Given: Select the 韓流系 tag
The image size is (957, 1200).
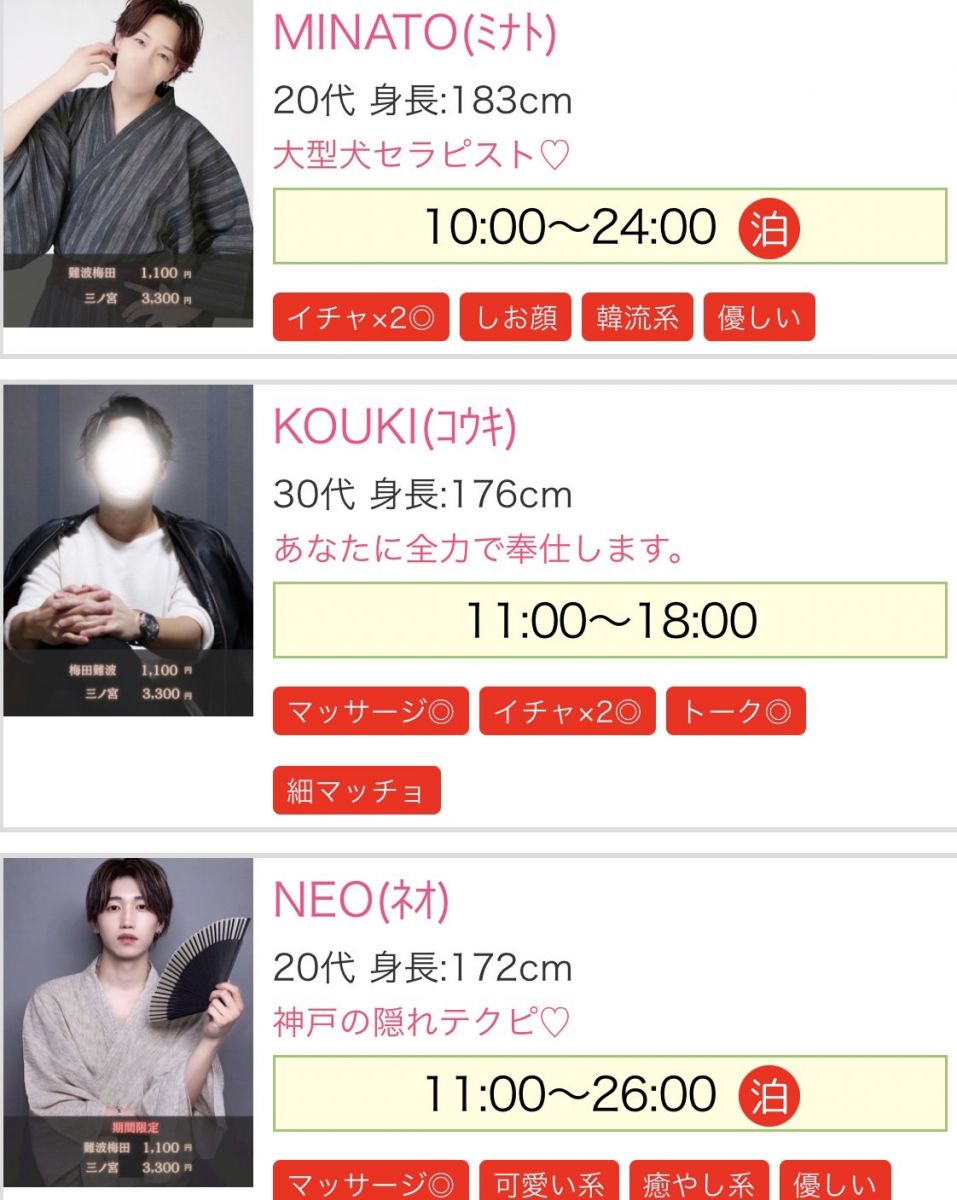Looking at the screenshot, I should coord(637,318).
